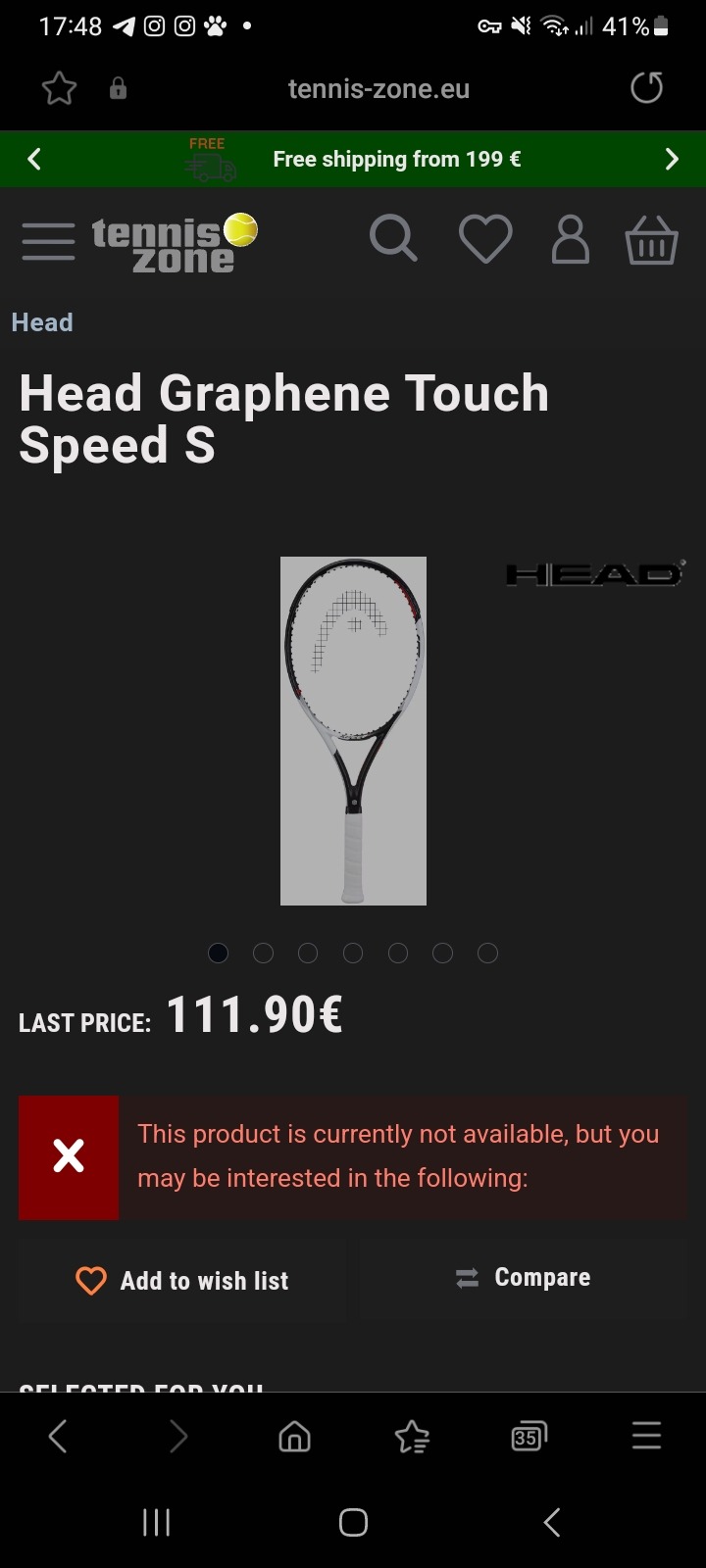Open the Head brand breadcrumb link

pyautogui.click(x=42, y=322)
